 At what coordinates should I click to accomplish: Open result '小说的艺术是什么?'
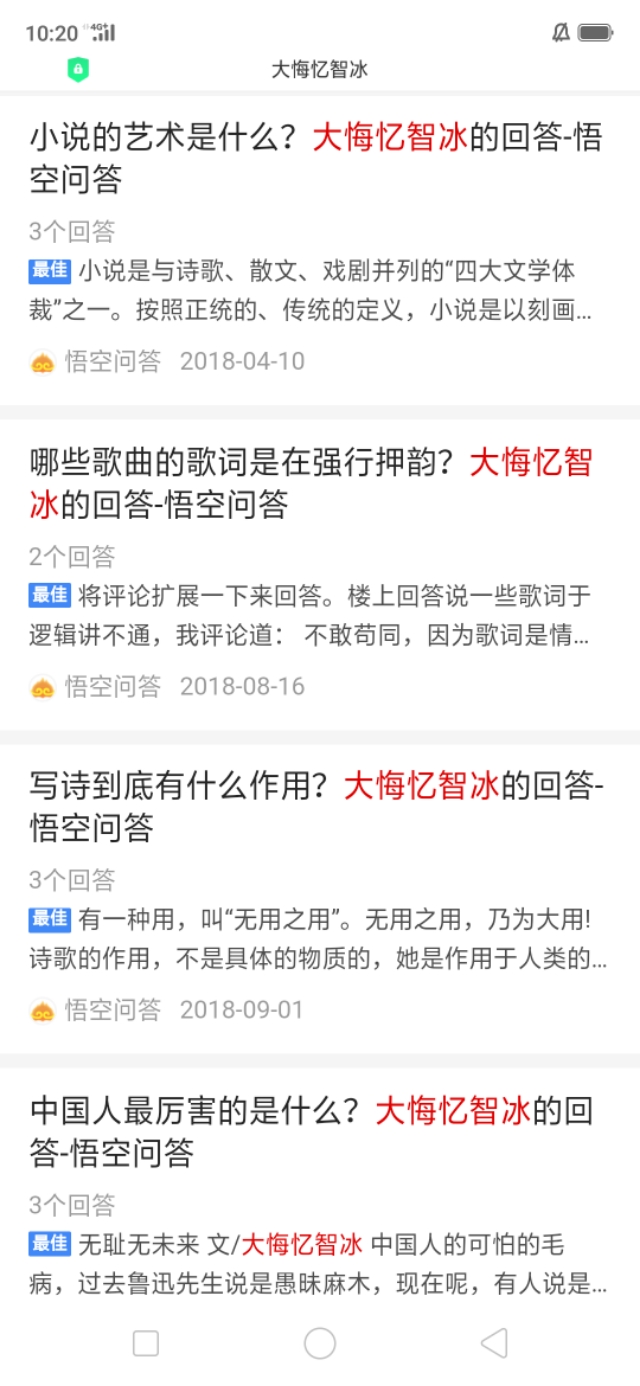(x=316, y=158)
